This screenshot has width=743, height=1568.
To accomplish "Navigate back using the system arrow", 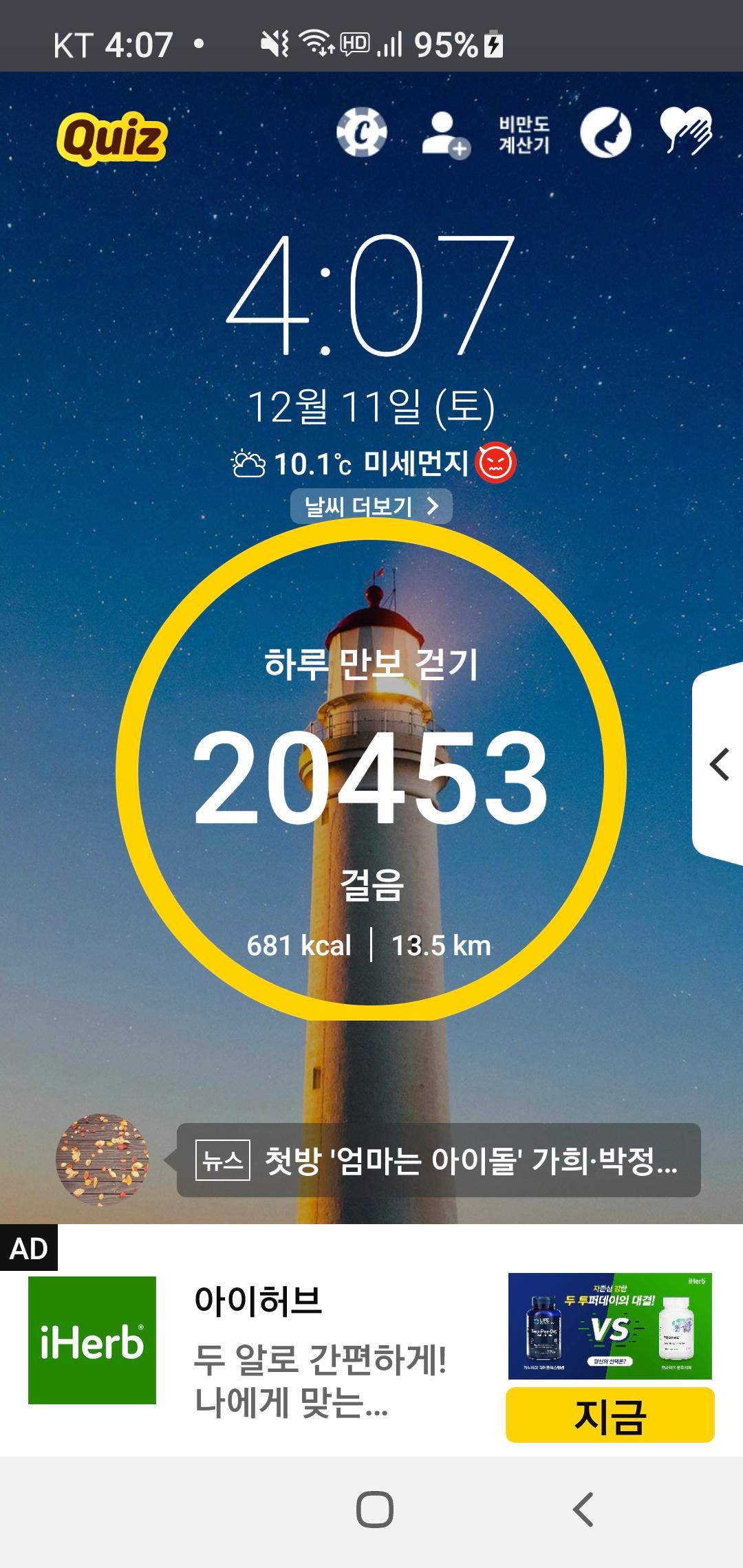I will pyautogui.click(x=583, y=1510).
